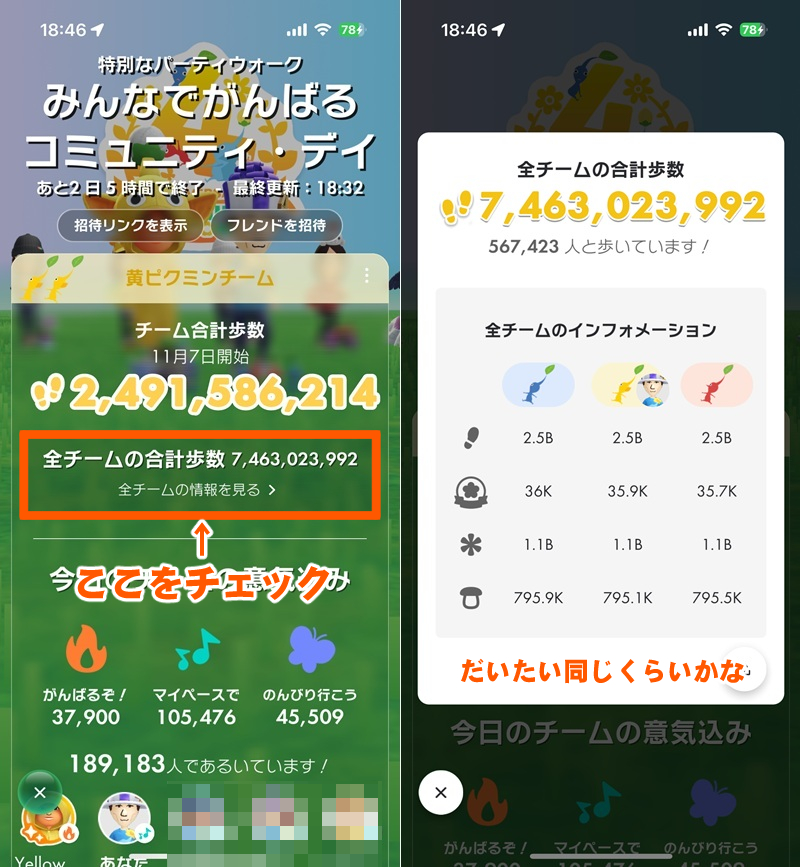Open the 全チームの情報を見る link
Viewport: 800px width, 867px height.
tap(197, 490)
